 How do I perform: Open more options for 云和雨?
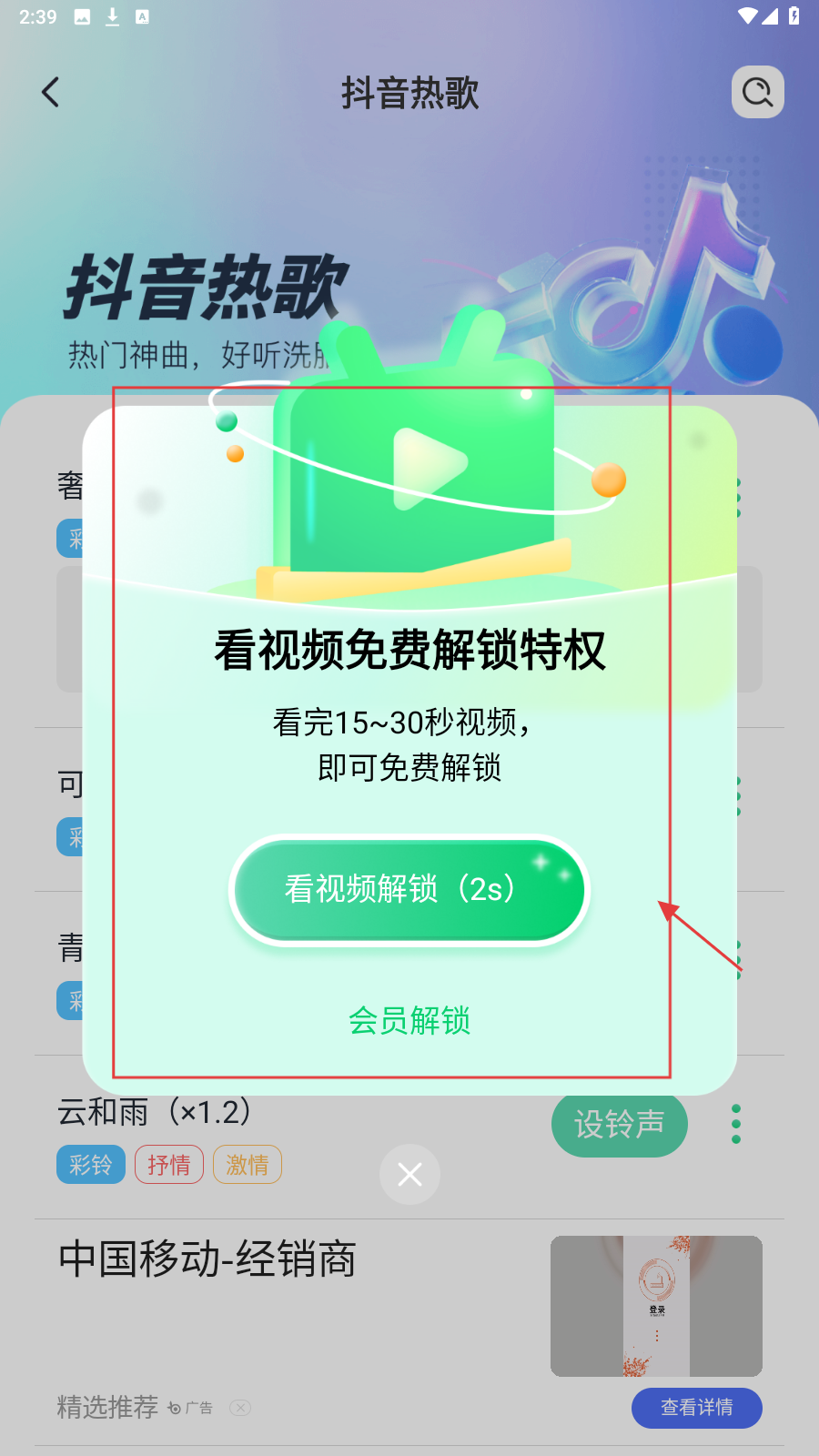pyautogui.click(x=736, y=1125)
